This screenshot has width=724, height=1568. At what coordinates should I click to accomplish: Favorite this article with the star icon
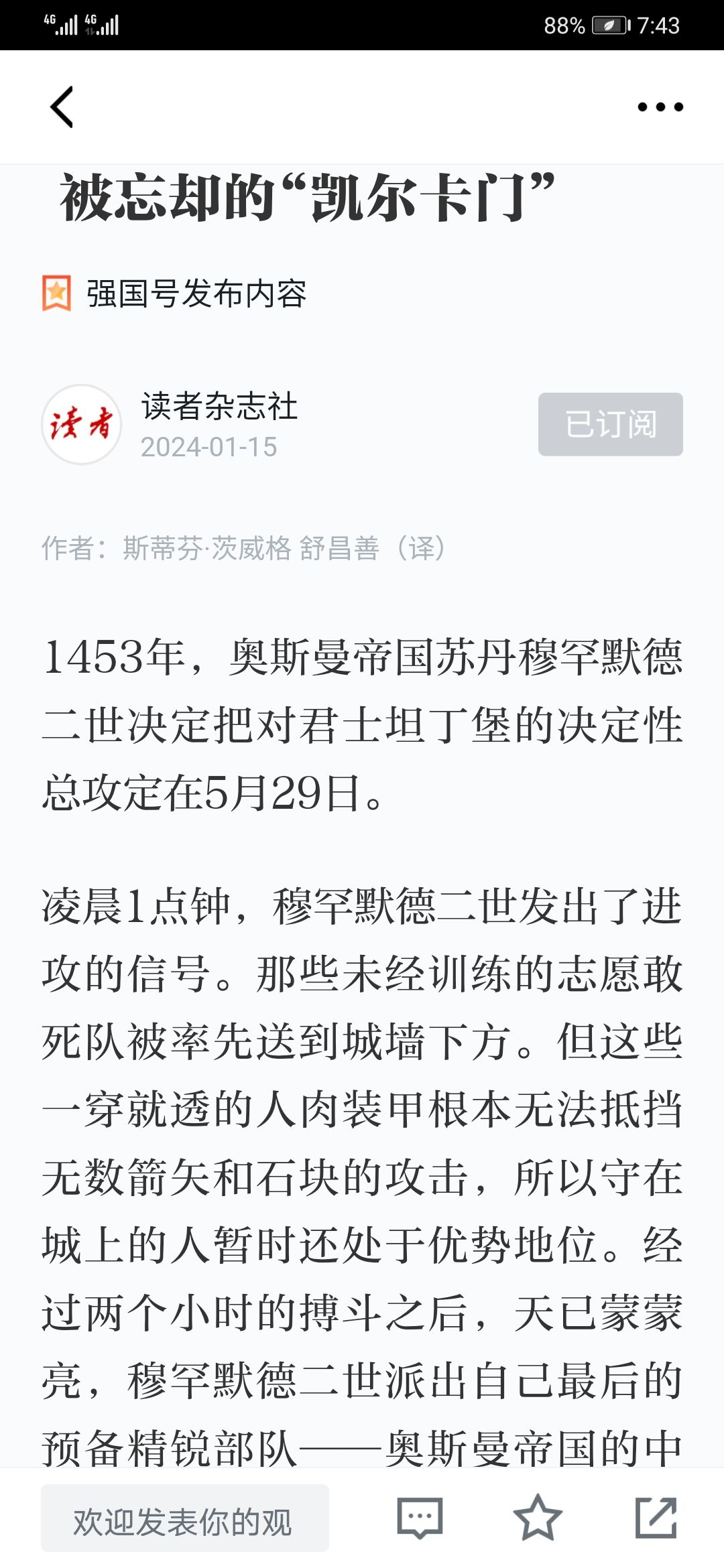(x=538, y=1518)
